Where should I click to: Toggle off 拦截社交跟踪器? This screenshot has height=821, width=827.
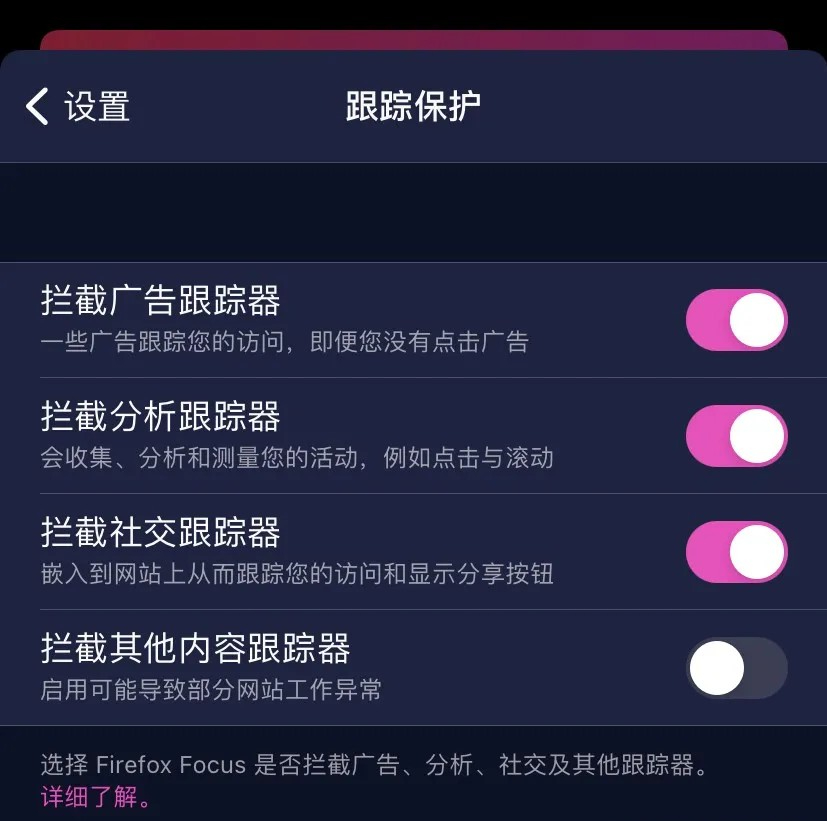(736, 552)
